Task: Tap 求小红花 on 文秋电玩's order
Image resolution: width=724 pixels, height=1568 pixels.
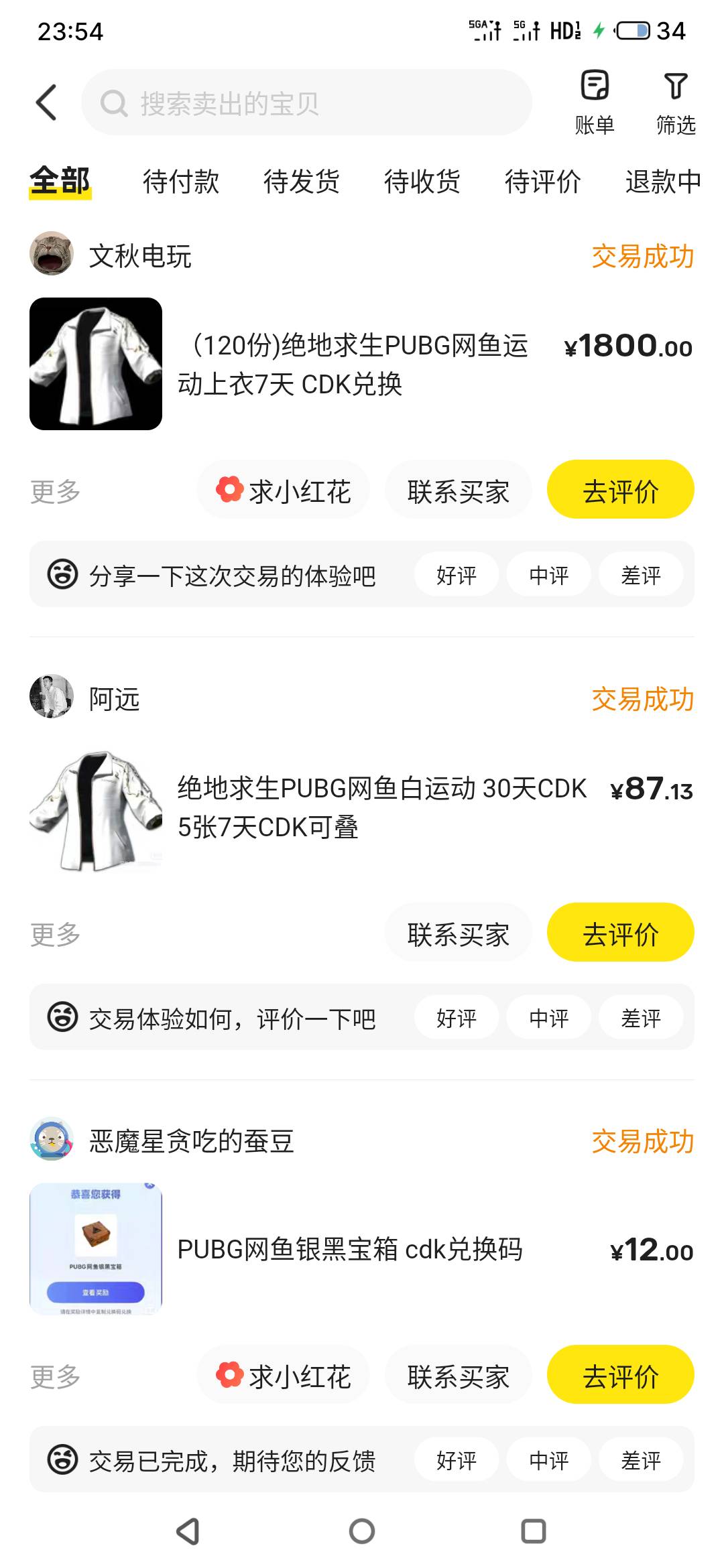Action: (284, 490)
